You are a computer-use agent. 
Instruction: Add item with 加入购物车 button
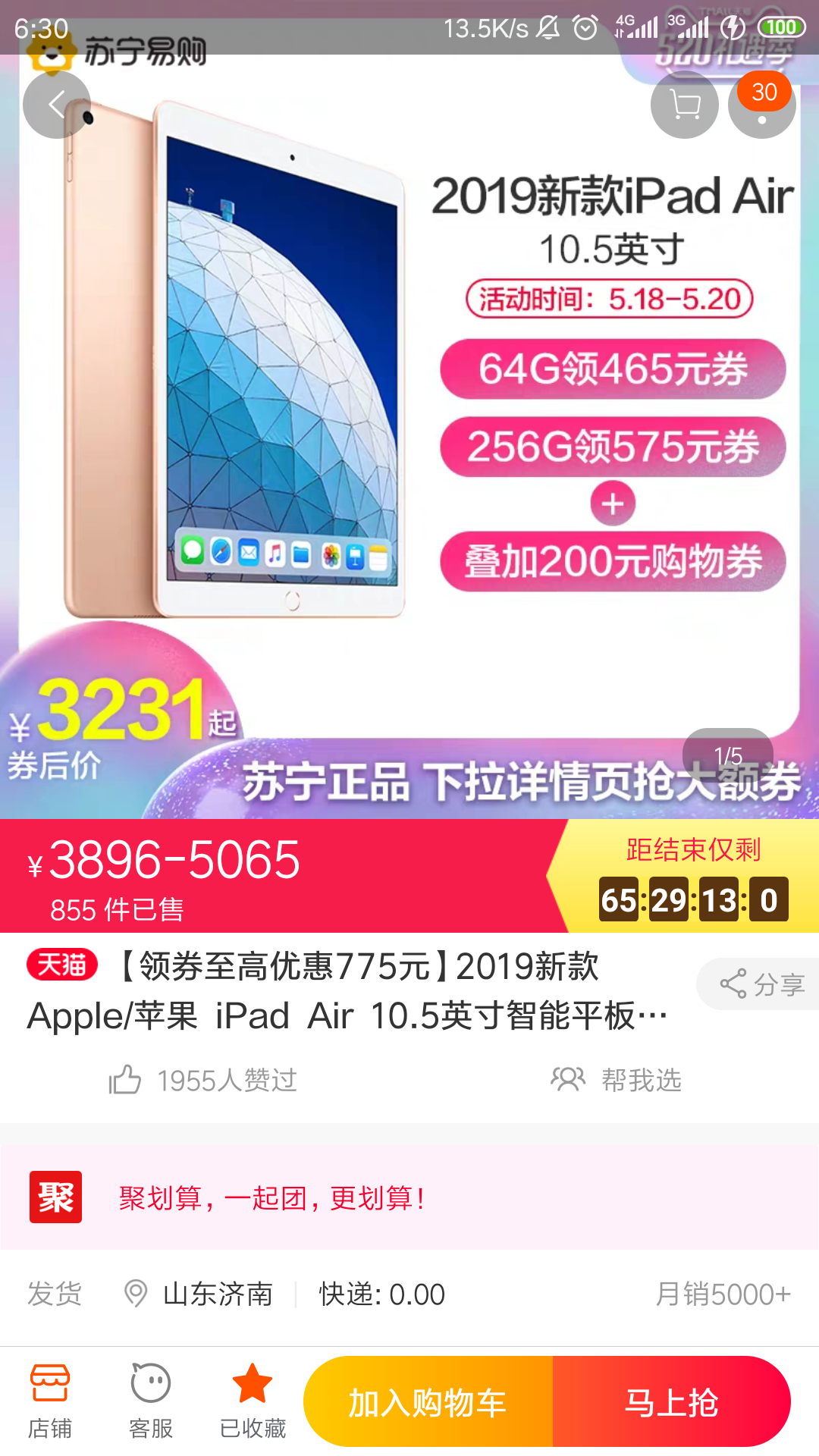pos(428,1401)
